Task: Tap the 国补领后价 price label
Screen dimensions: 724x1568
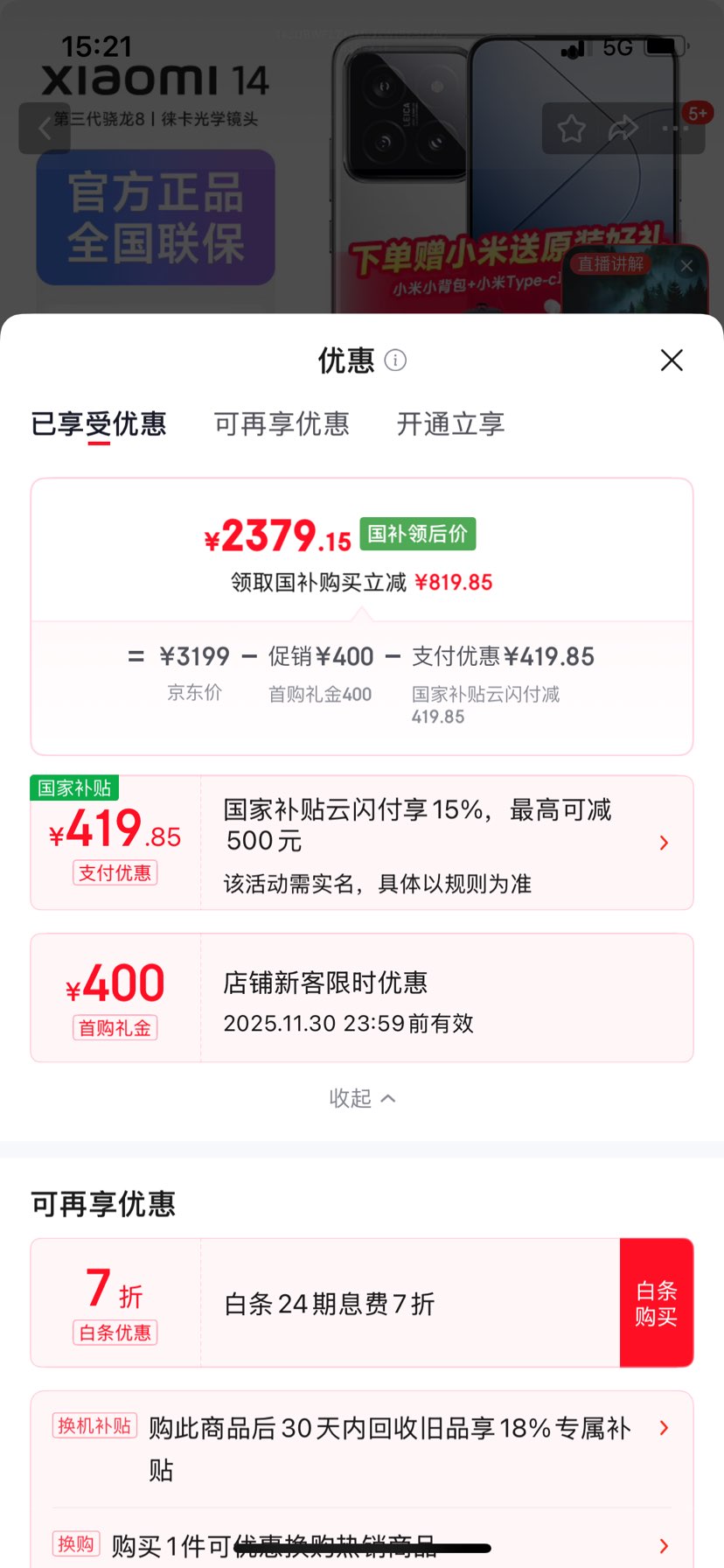Action: click(417, 534)
